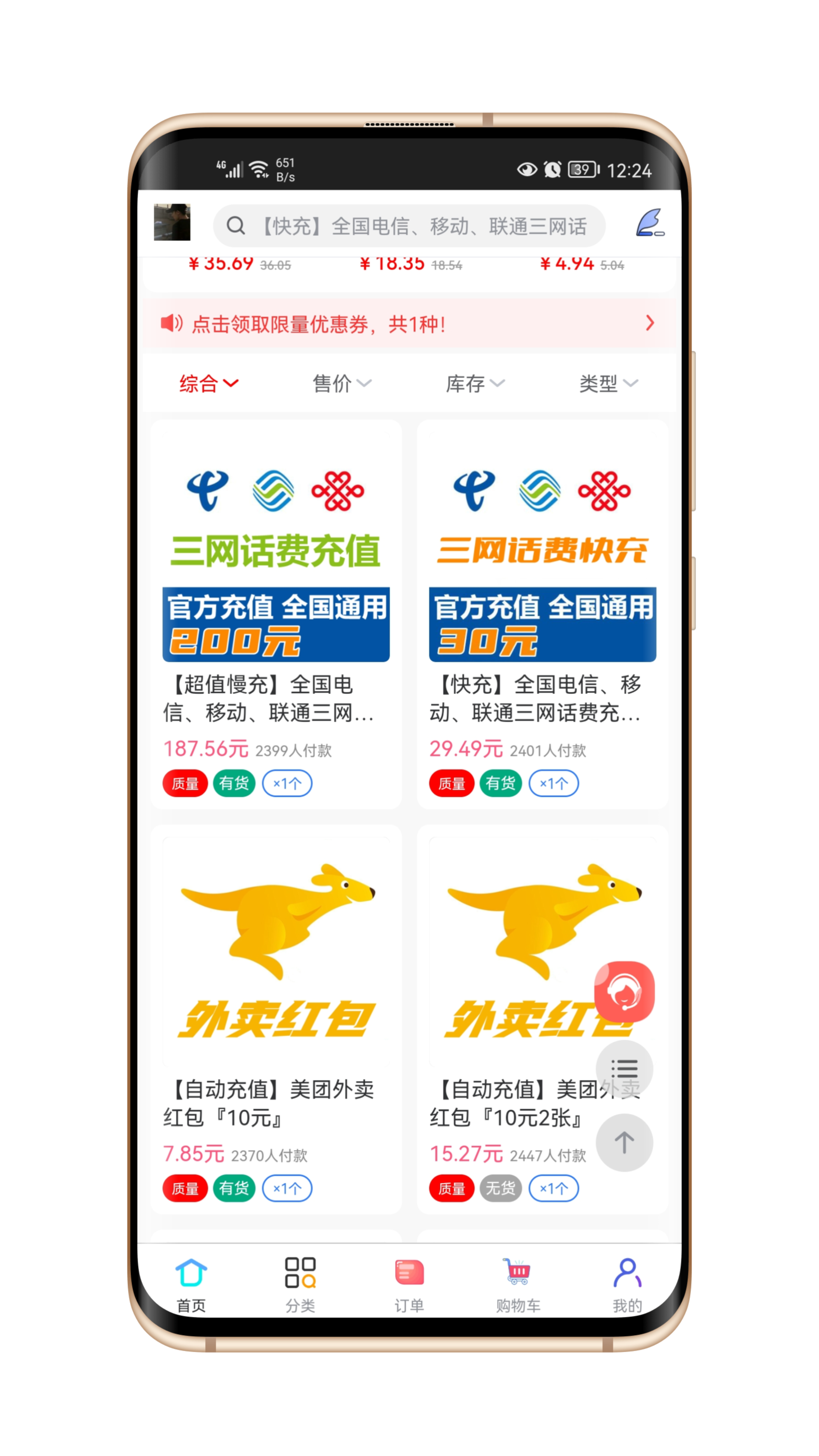Open the 超值慢充 200元 recharge product card
Image resolution: width=819 pixels, height=1456 pixels.
tap(276, 613)
